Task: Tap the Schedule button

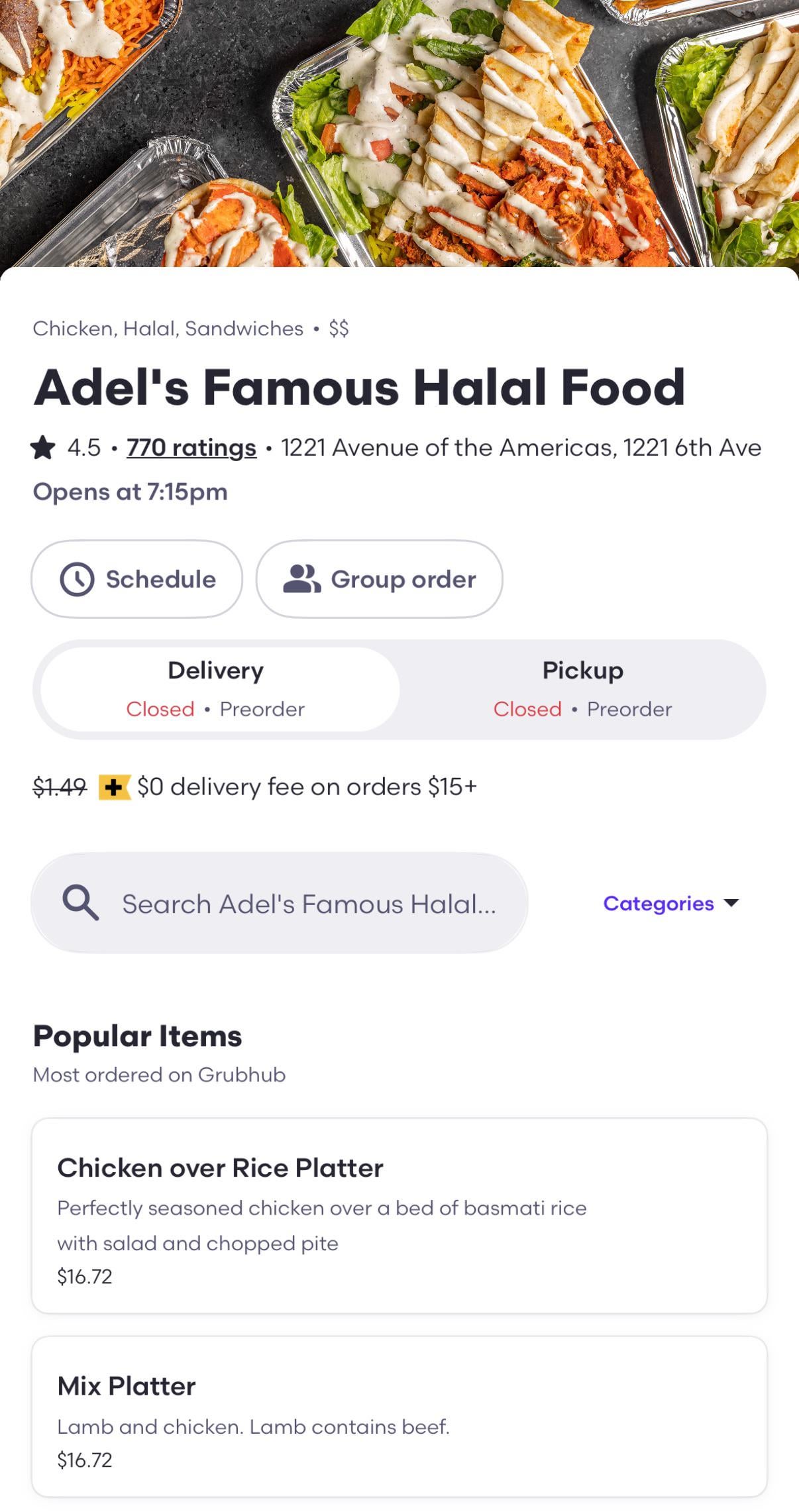Action: coord(136,579)
